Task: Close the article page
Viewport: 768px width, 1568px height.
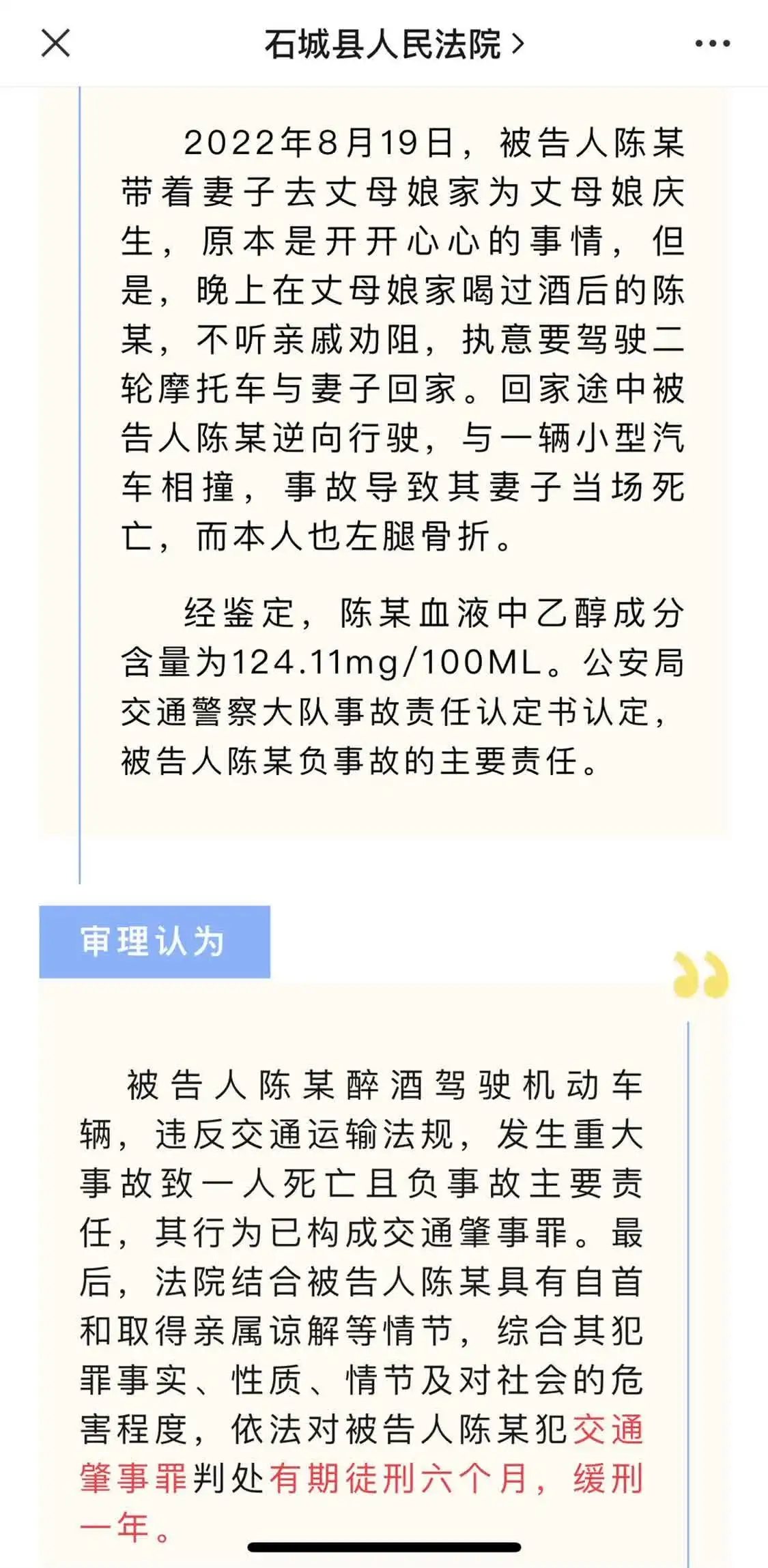Action: (x=55, y=44)
